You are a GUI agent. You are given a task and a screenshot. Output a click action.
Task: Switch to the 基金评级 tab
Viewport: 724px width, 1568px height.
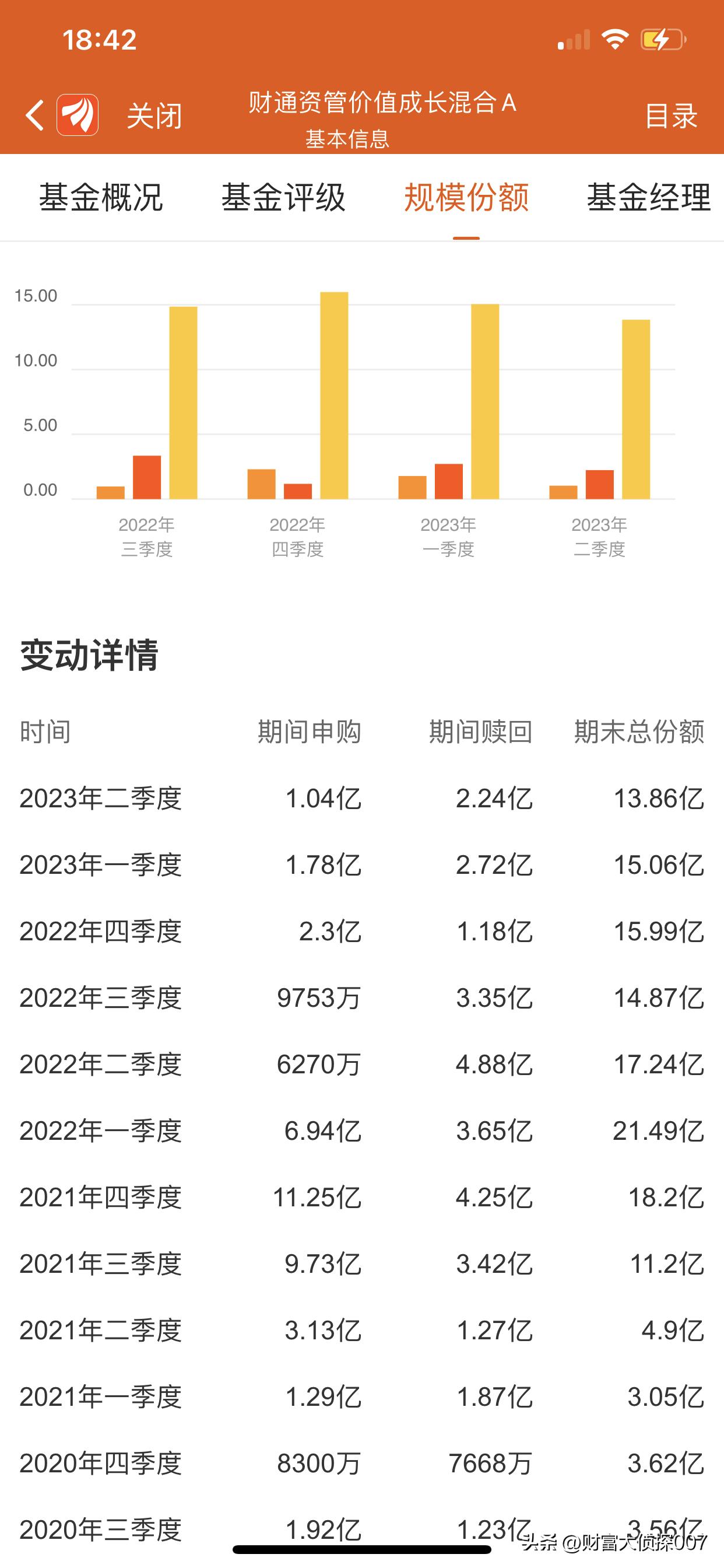(x=283, y=197)
